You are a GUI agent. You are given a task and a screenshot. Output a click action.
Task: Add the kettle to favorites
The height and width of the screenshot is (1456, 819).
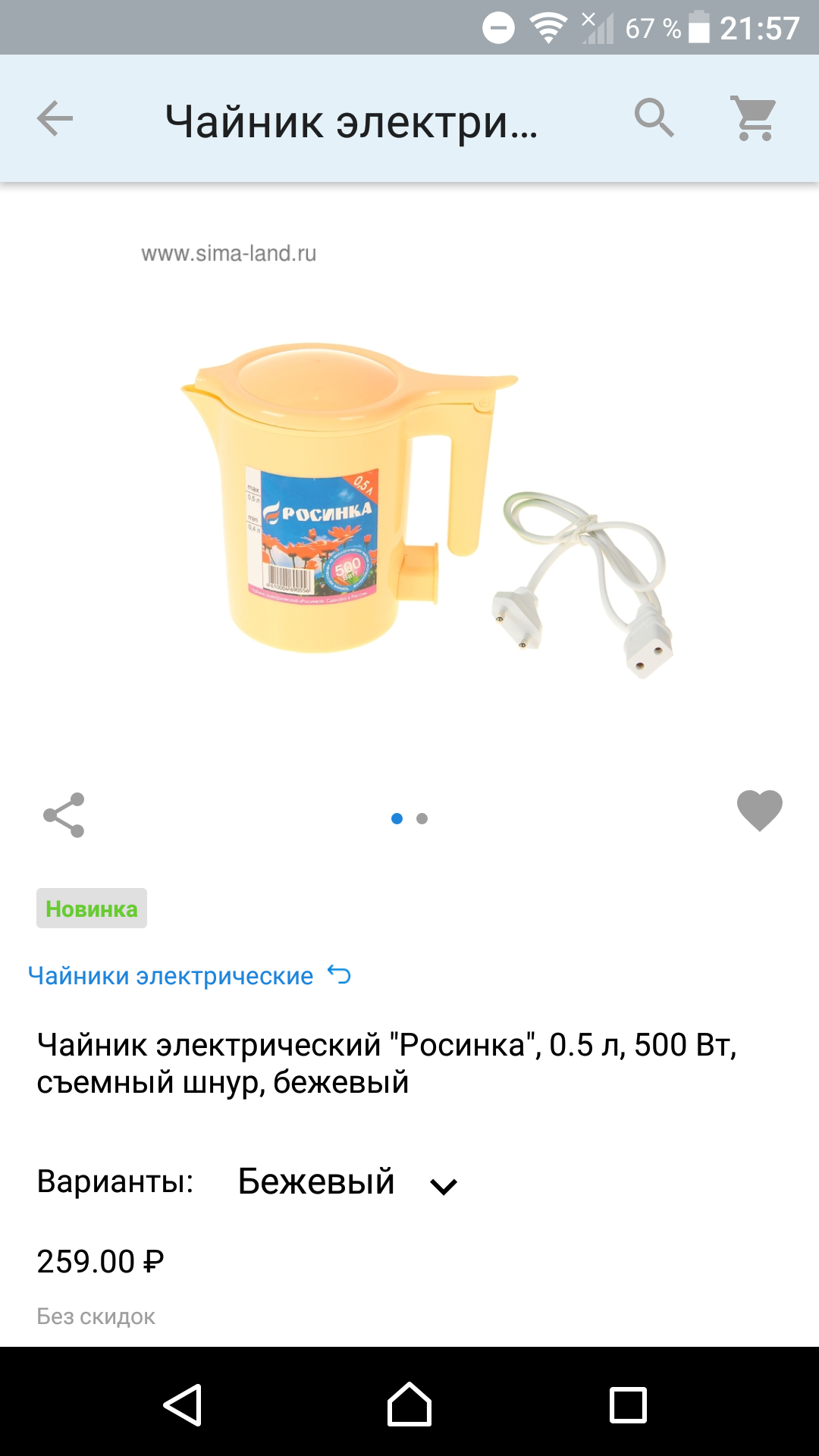(x=759, y=810)
